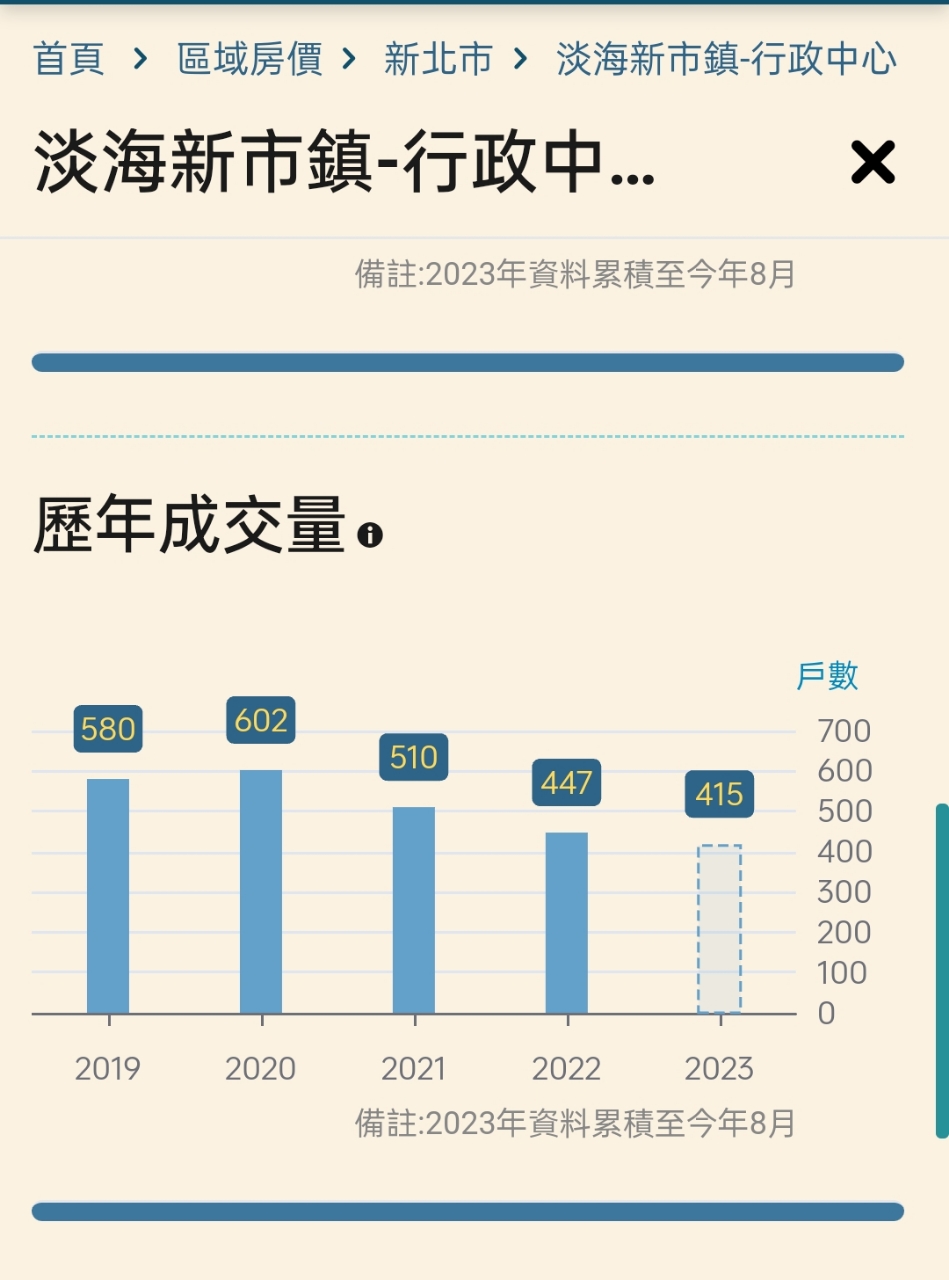Select the 淡海新市鎮-行政中心 breadcrumb
Screen dimensions: 949x1280
[726, 59]
